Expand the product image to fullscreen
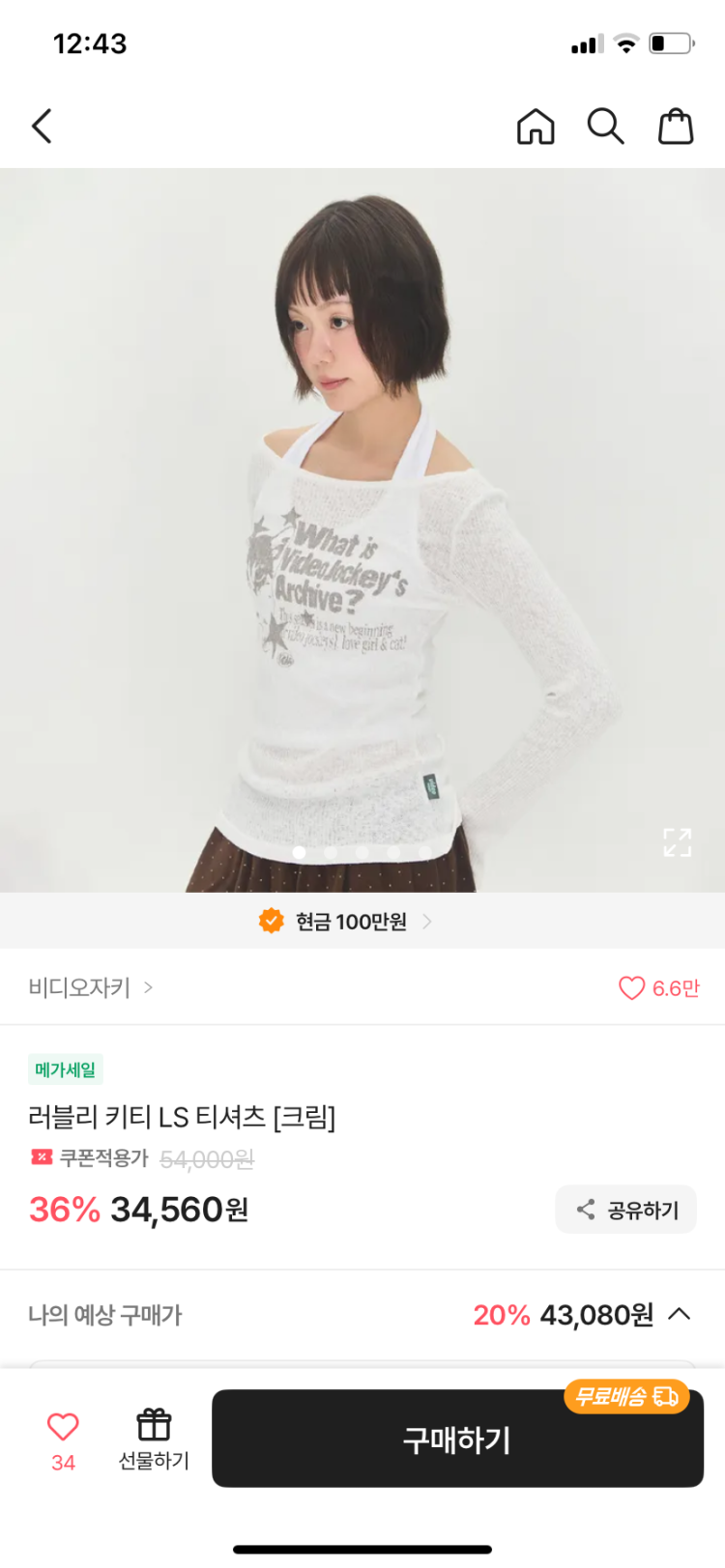Viewport: 725px width, 1568px height. pos(677,842)
